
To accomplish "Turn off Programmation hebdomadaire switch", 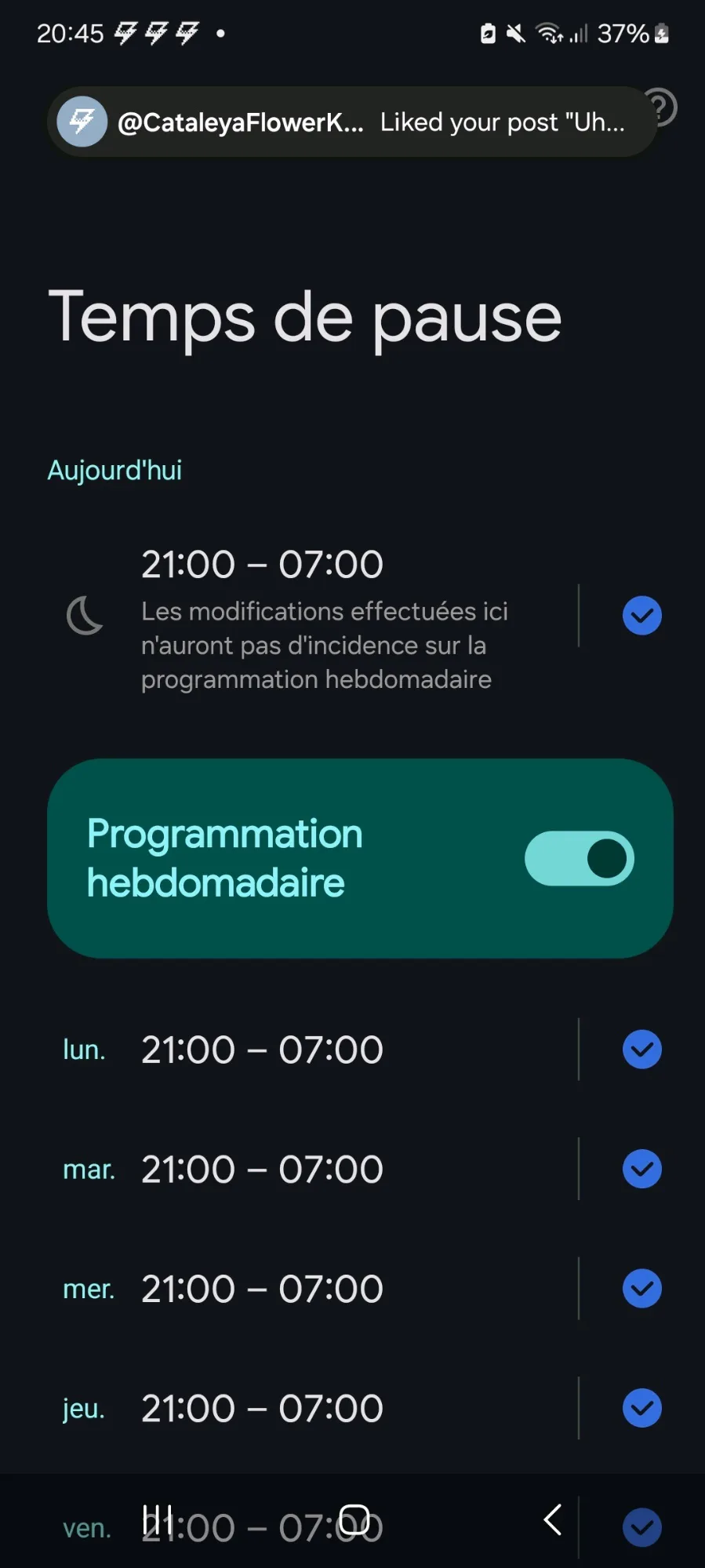I will (x=579, y=858).
